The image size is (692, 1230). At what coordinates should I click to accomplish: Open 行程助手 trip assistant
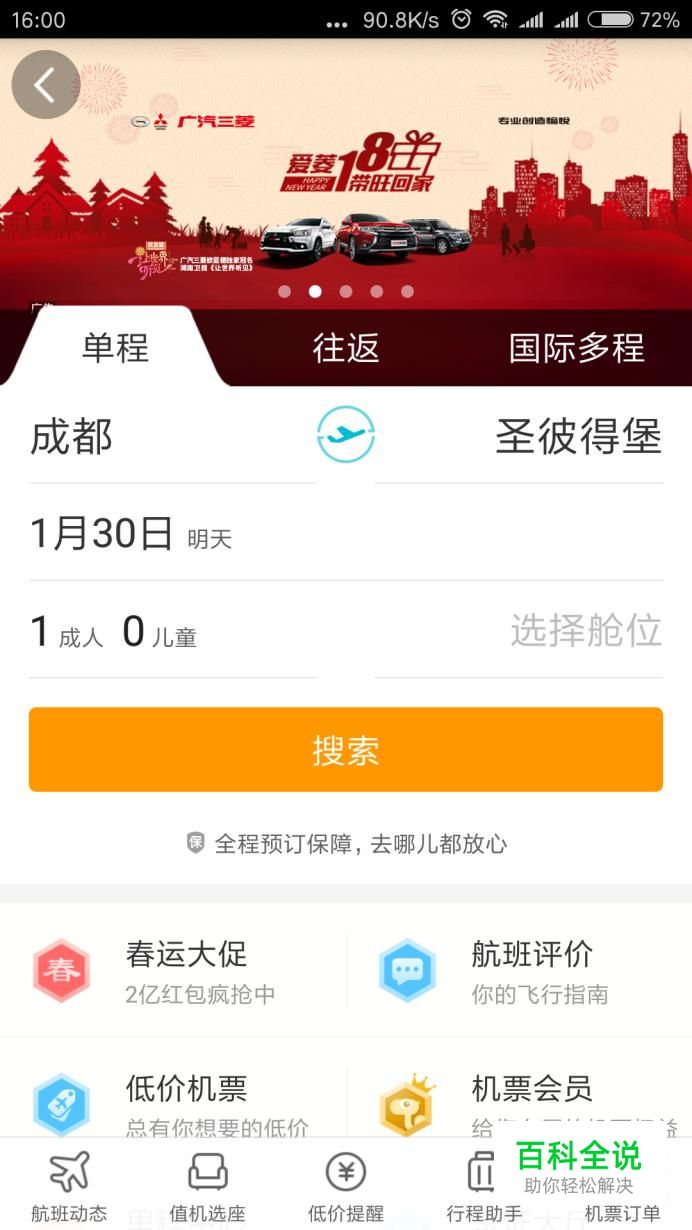pyautogui.click(x=483, y=1187)
